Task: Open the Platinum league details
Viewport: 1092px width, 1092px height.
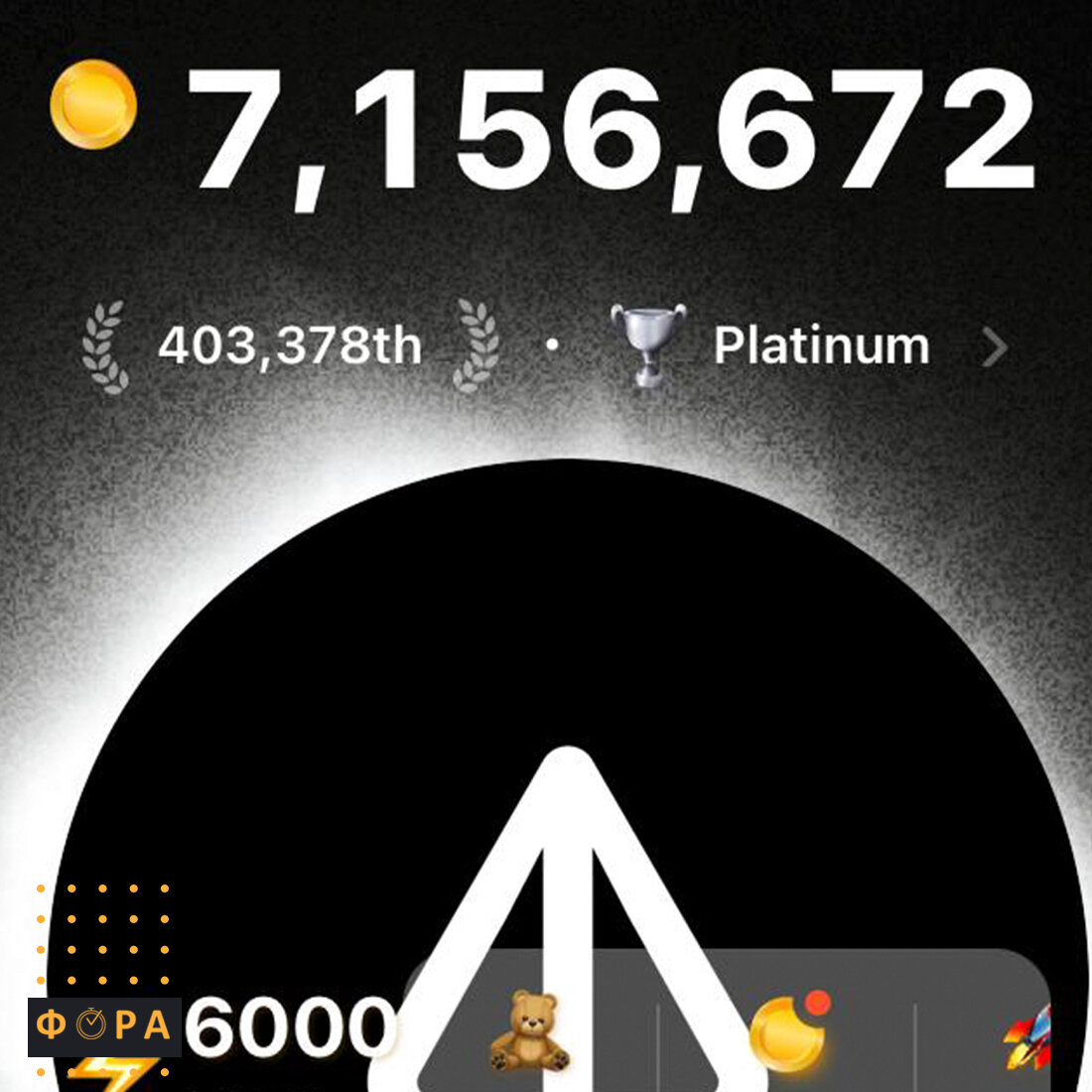Action: (x=822, y=346)
